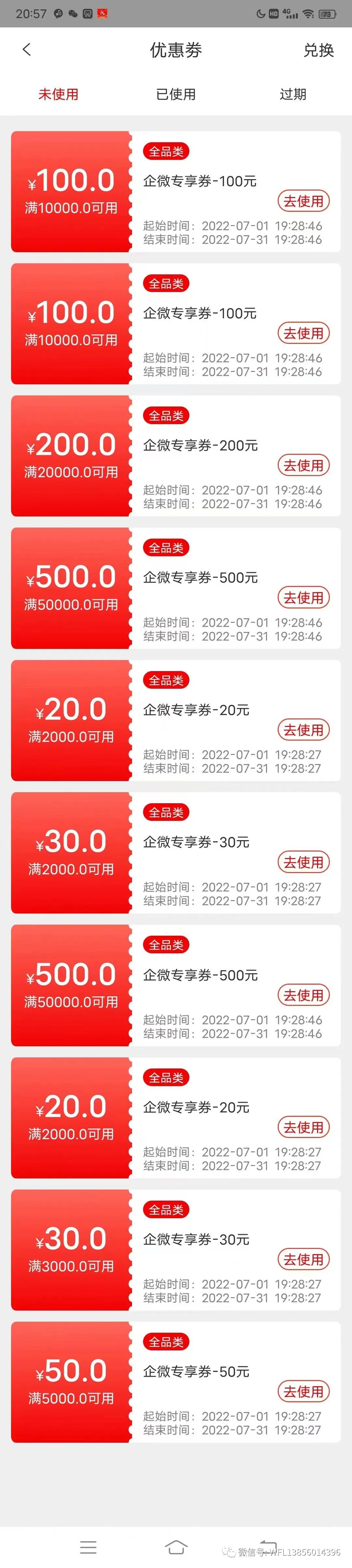
Task: Tap the system home button
Action: click(176, 1546)
